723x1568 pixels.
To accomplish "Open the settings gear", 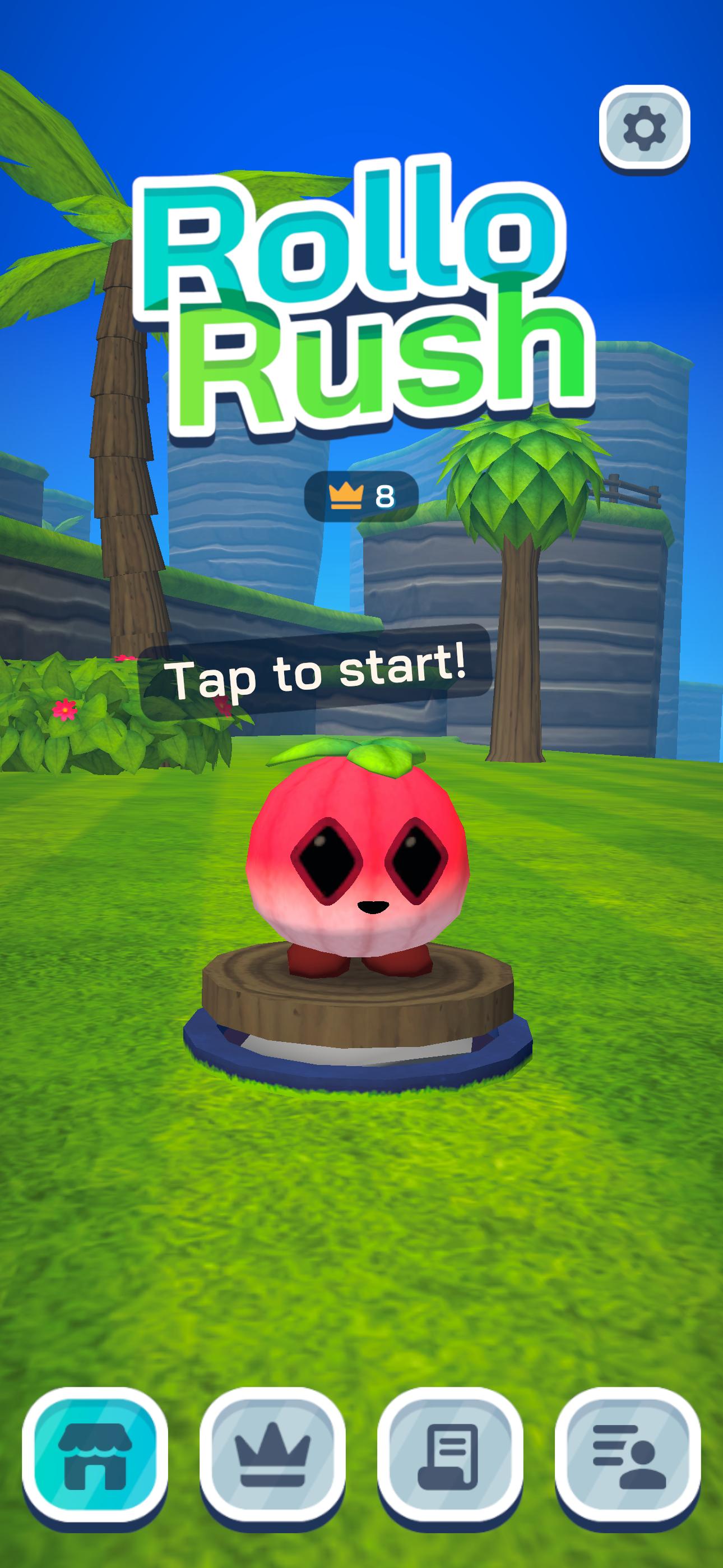I will 645,129.
